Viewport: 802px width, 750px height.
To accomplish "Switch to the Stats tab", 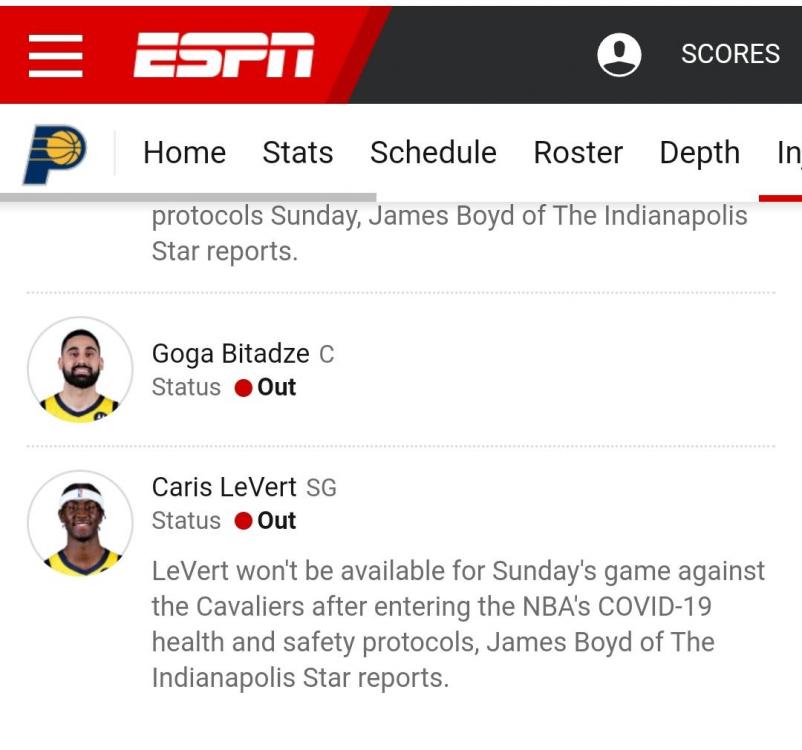I will [x=297, y=153].
